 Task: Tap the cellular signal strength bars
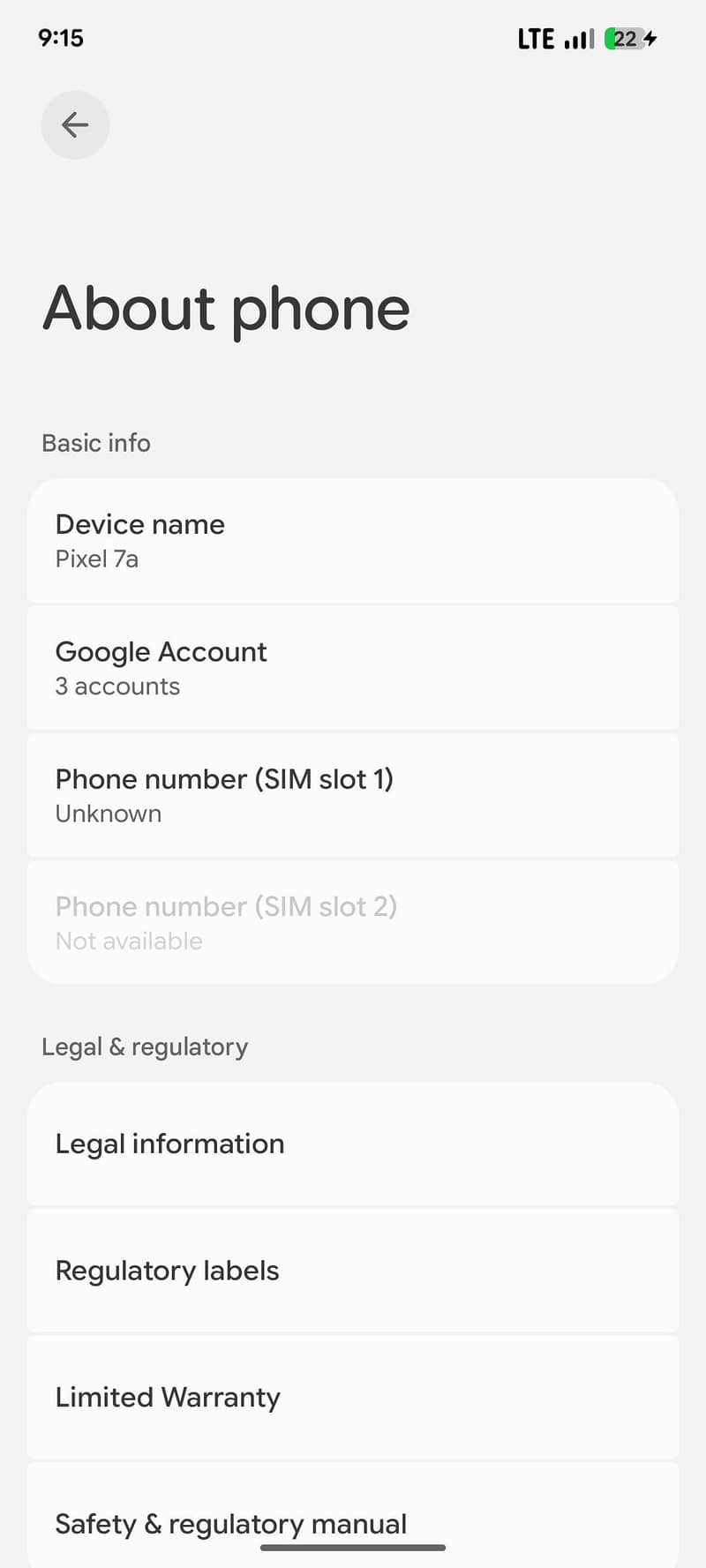point(578,38)
